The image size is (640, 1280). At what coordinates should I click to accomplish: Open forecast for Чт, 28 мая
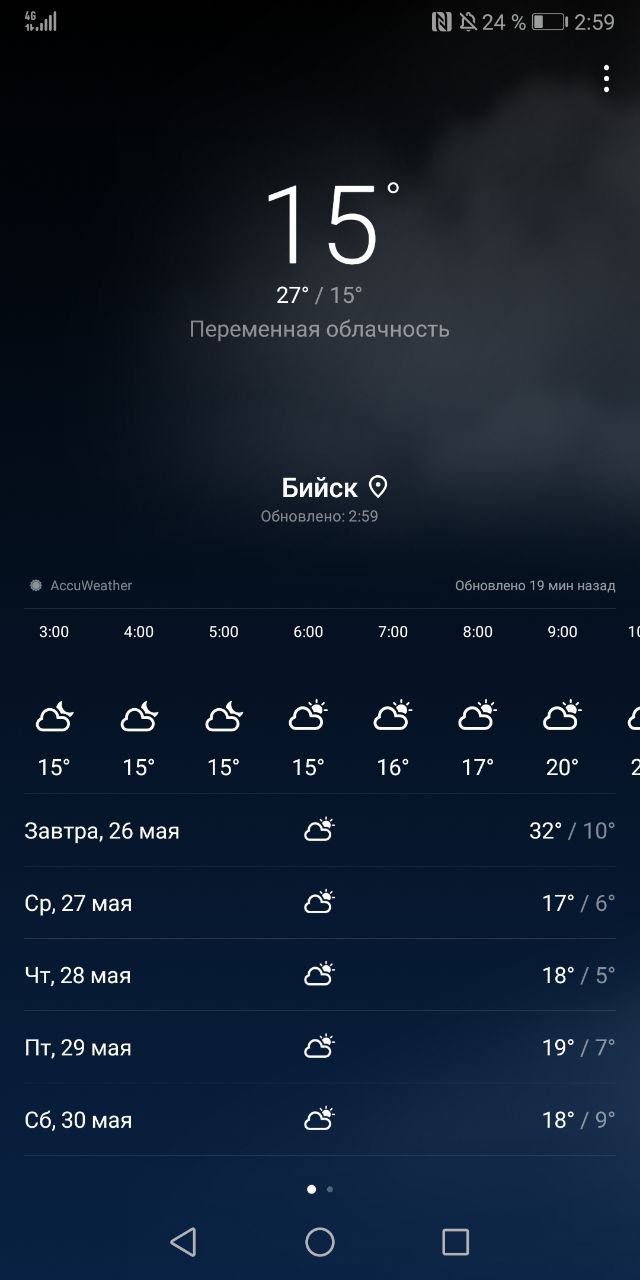pyautogui.click(x=320, y=975)
